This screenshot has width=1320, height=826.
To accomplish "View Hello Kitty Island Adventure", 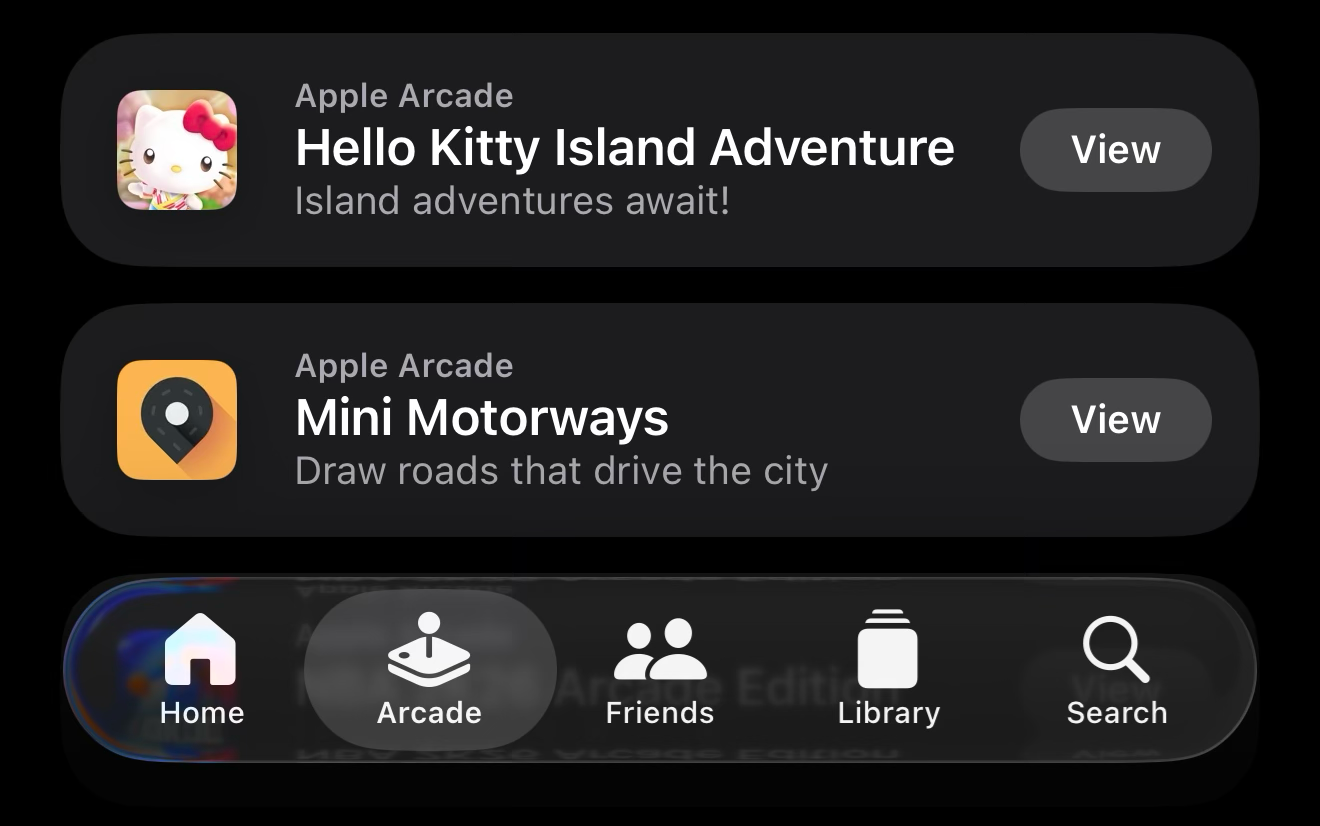I will (x=1115, y=150).
